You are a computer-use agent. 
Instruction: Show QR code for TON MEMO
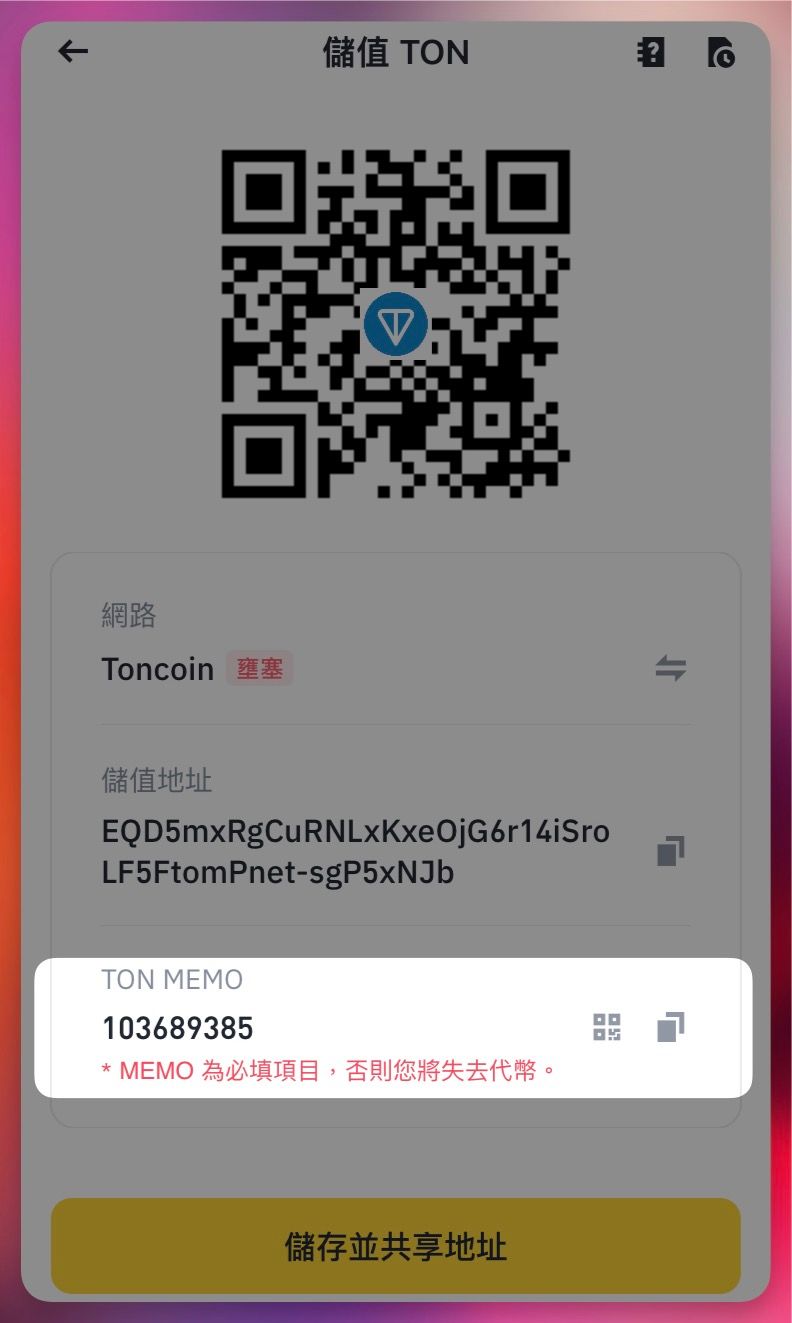(607, 1027)
